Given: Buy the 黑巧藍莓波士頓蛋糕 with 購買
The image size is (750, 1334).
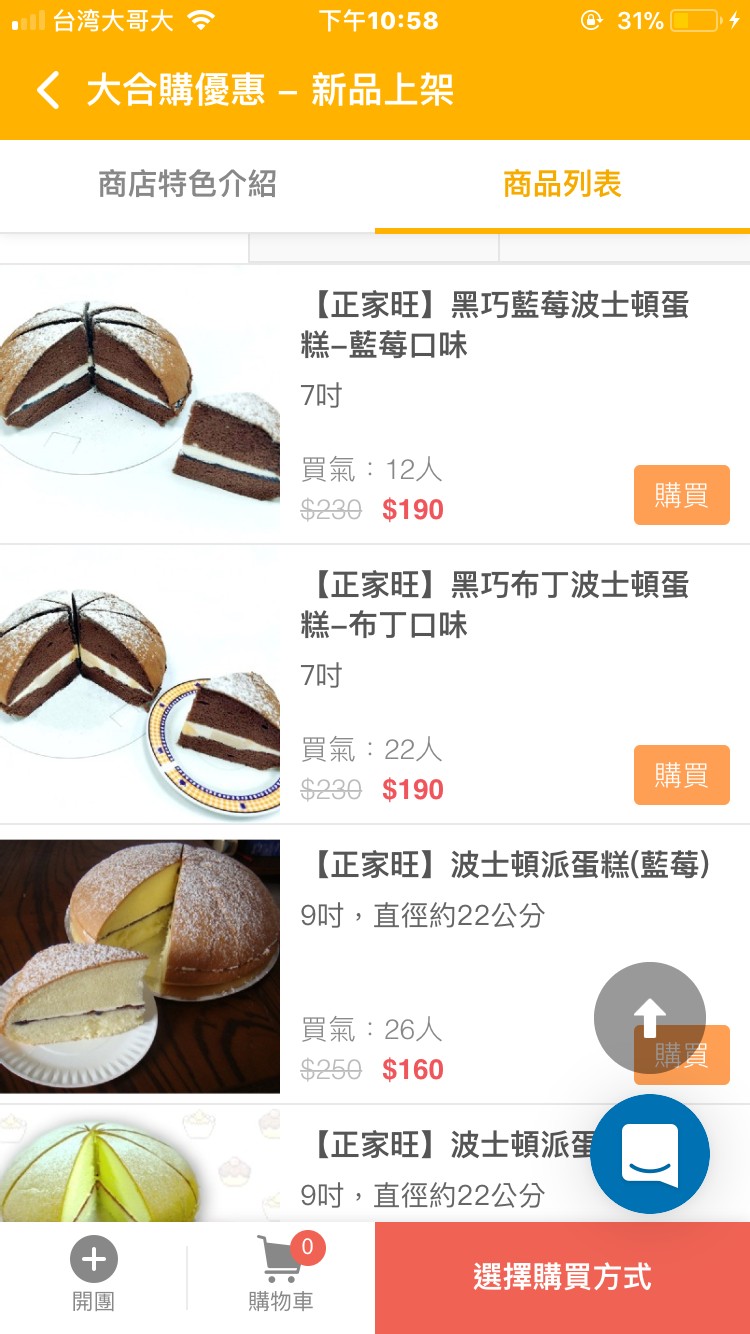Looking at the screenshot, I should coord(682,495).
